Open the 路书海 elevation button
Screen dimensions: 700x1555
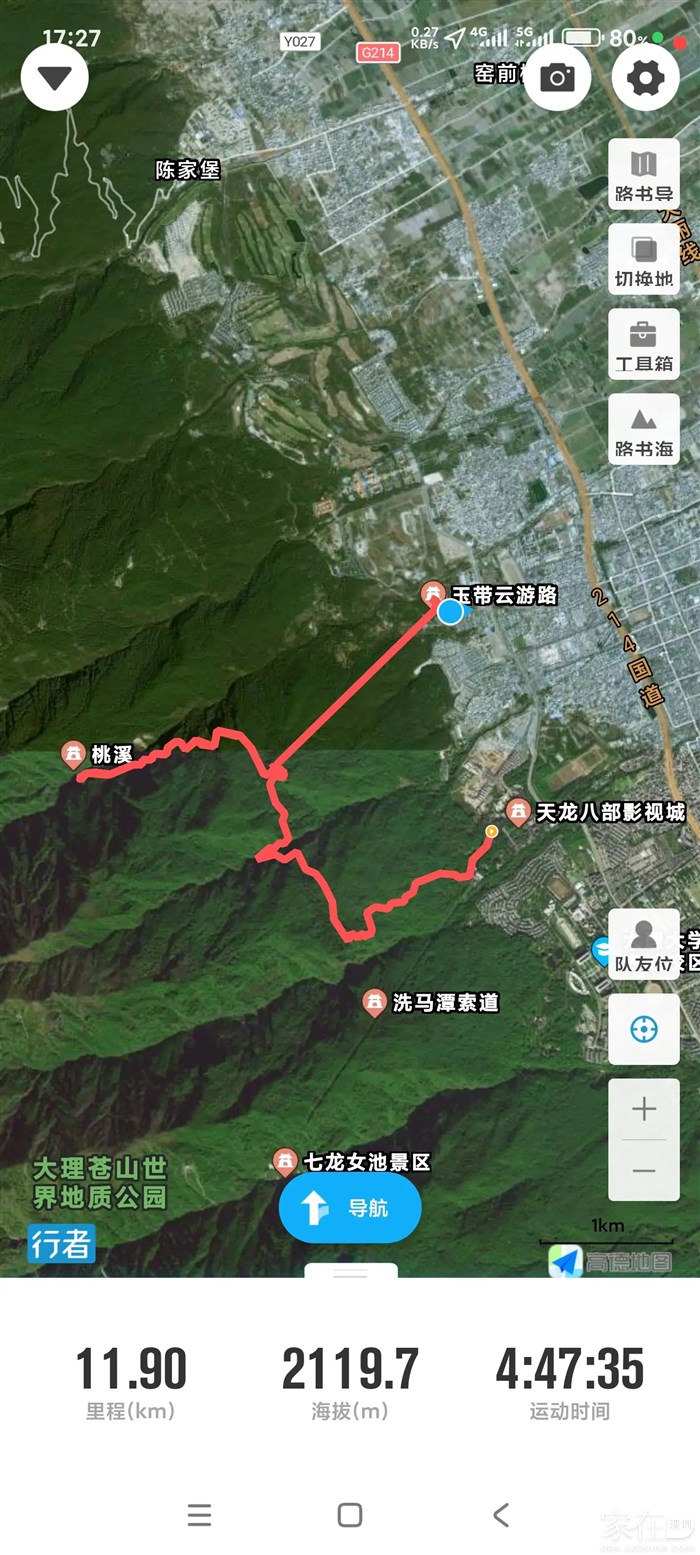[x=644, y=429]
